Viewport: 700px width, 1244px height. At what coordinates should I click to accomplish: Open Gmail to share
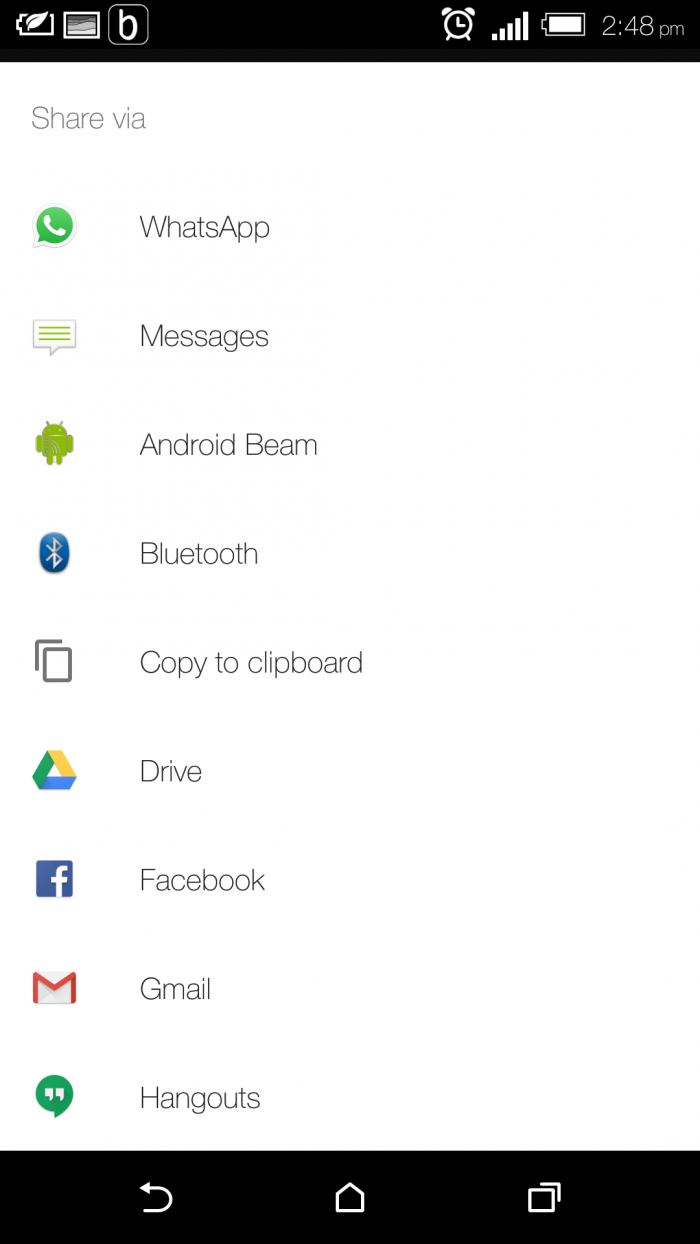tap(175, 989)
